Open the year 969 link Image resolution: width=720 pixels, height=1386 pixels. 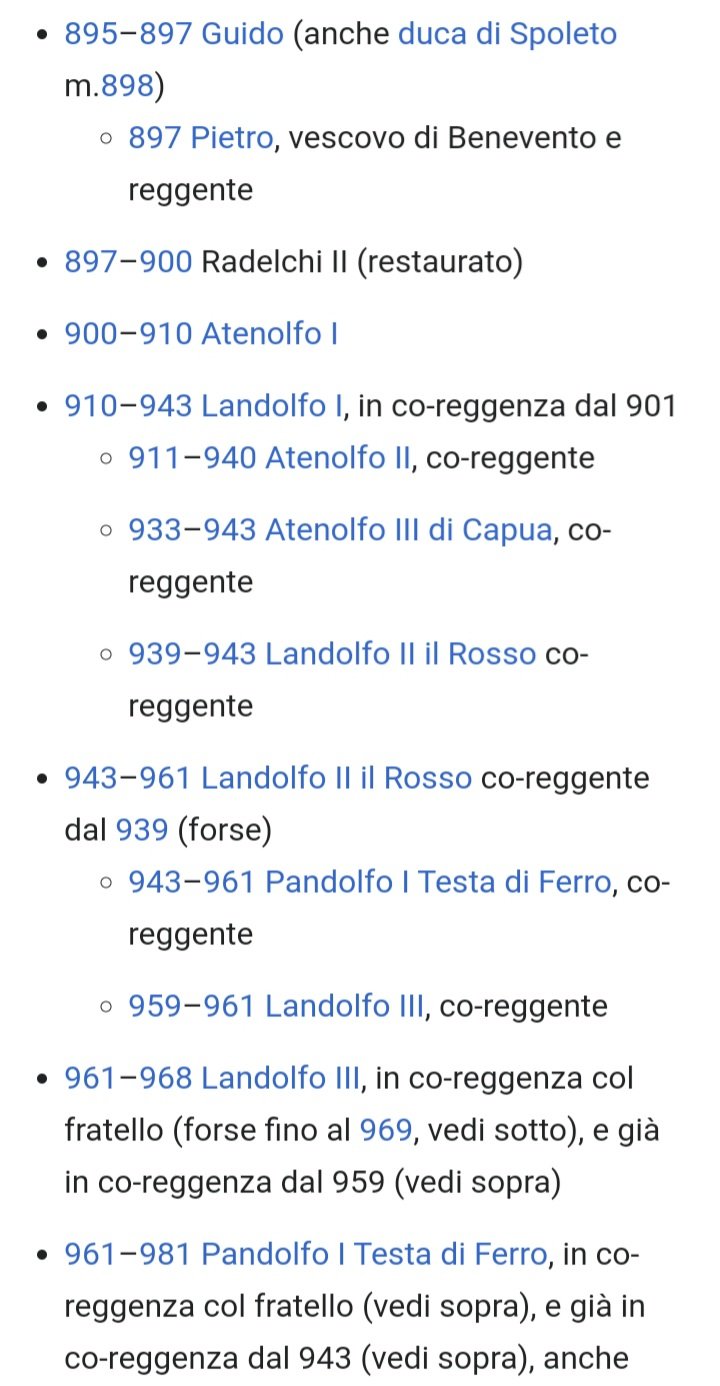pyautogui.click(x=385, y=1130)
